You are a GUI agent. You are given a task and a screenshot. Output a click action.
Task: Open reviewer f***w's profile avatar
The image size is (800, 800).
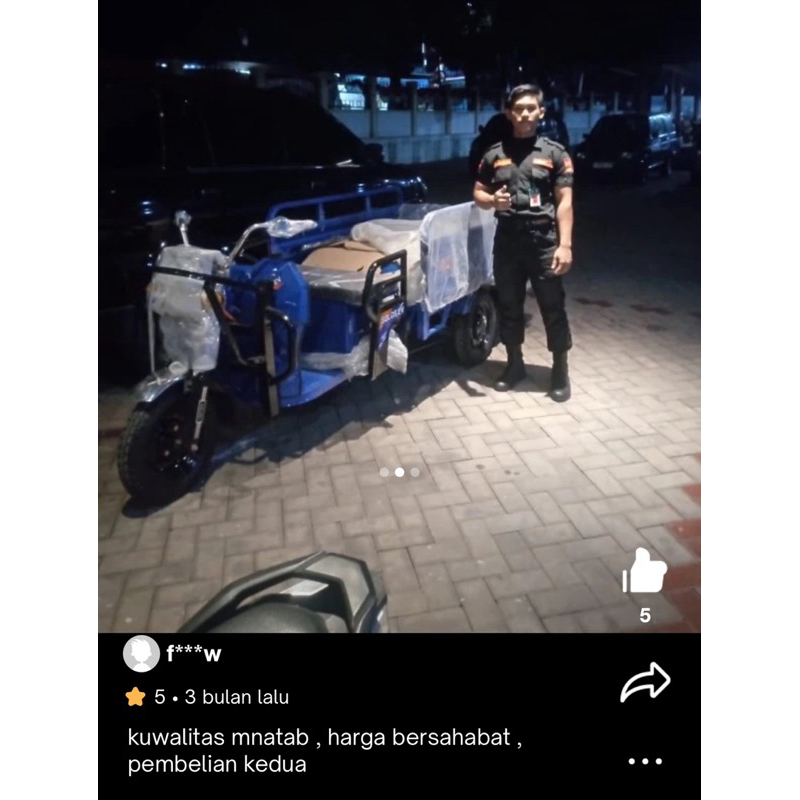(x=141, y=654)
